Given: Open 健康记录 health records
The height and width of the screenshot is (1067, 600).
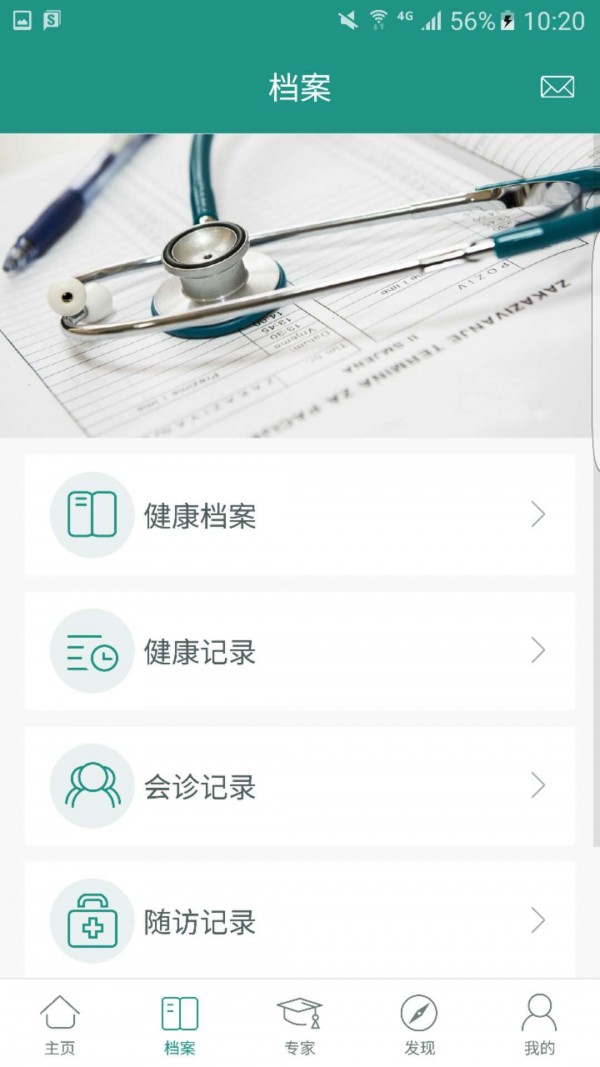Looking at the screenshot, I should pos(299,651).
